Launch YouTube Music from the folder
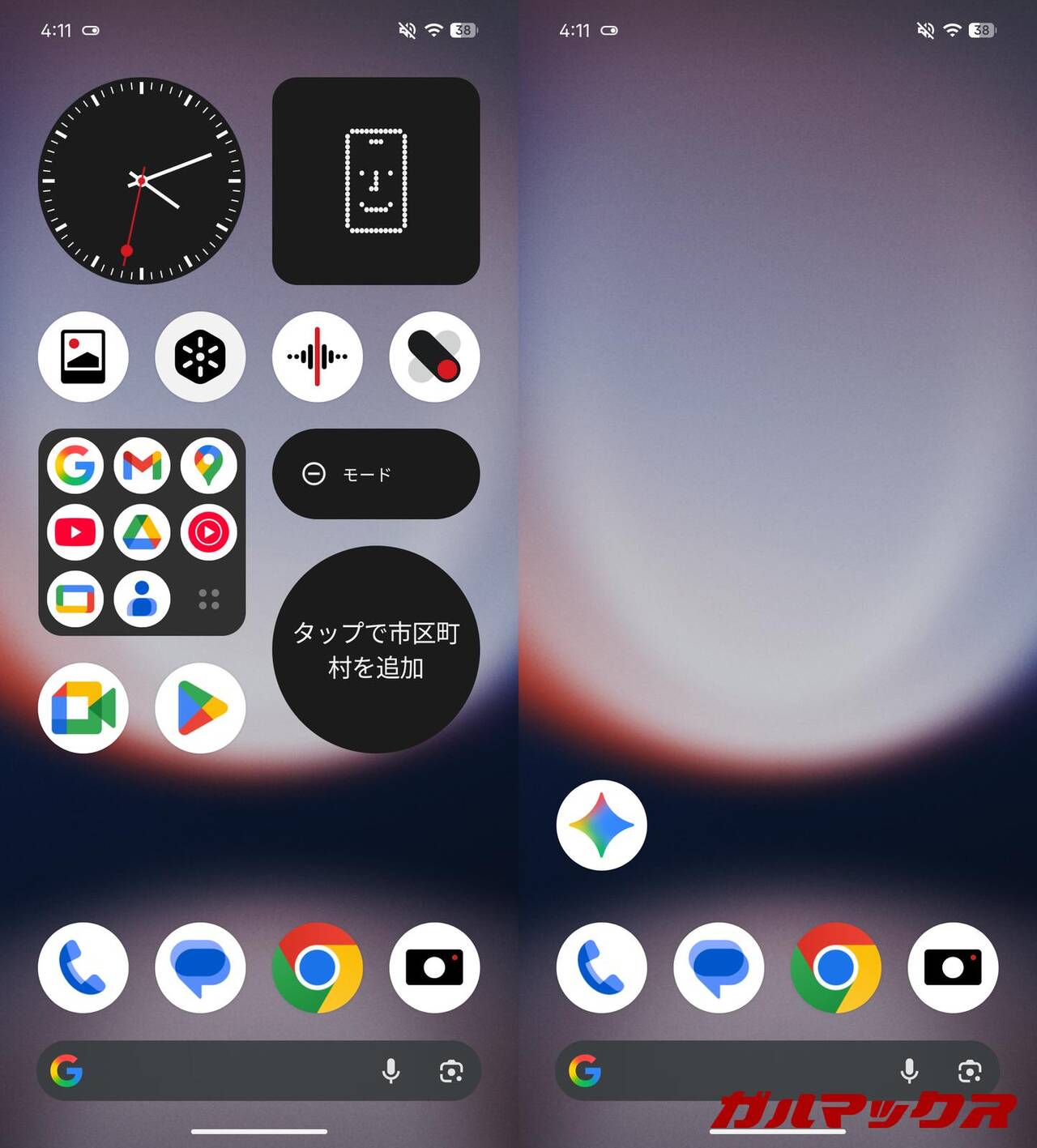 pos(208,532)
